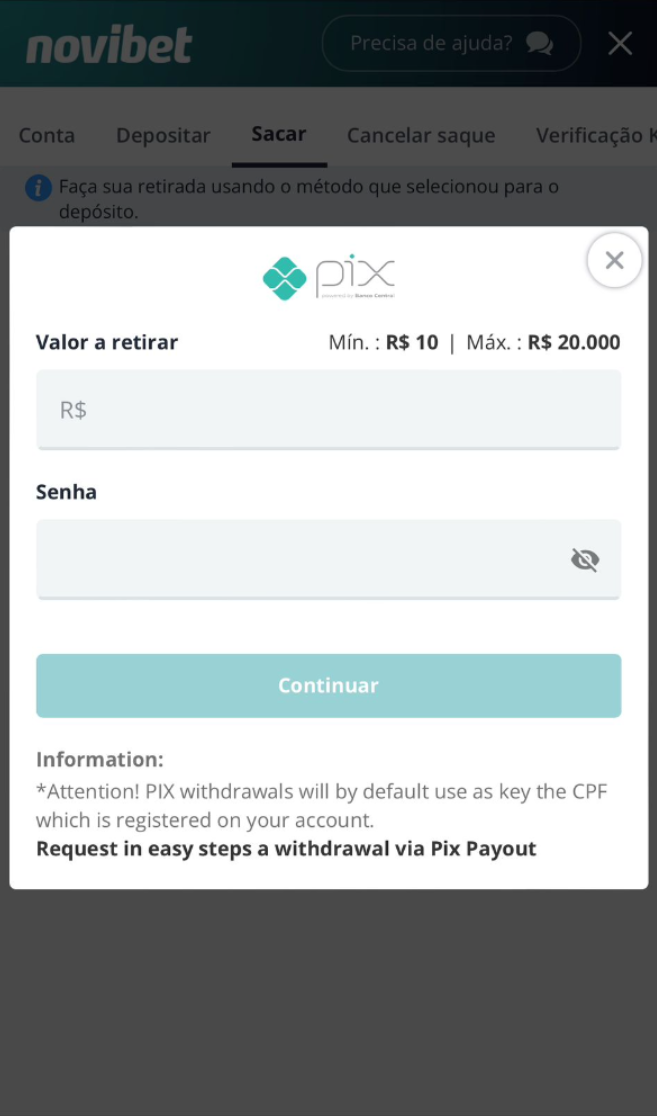
Task: Close the account panel with top X
Action: (x=620, y=43)
